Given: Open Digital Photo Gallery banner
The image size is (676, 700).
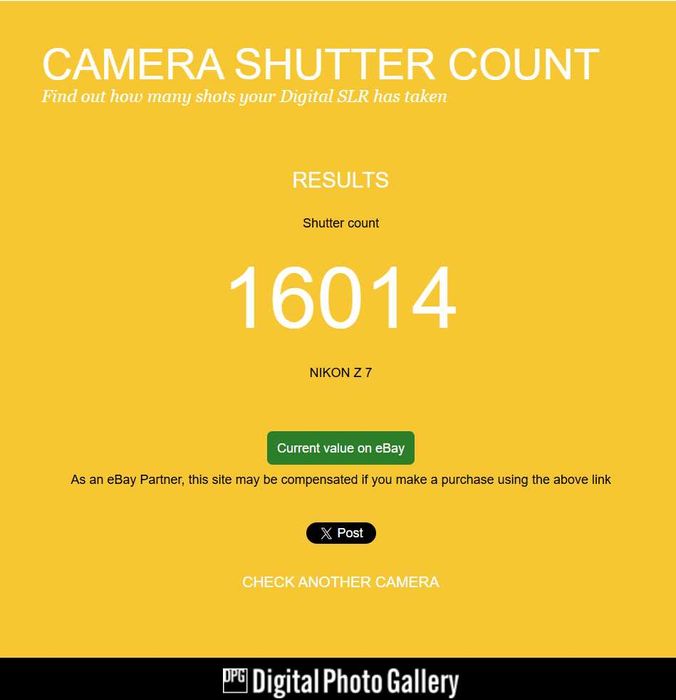Looking at the screenshot, I should pos(340,682).
